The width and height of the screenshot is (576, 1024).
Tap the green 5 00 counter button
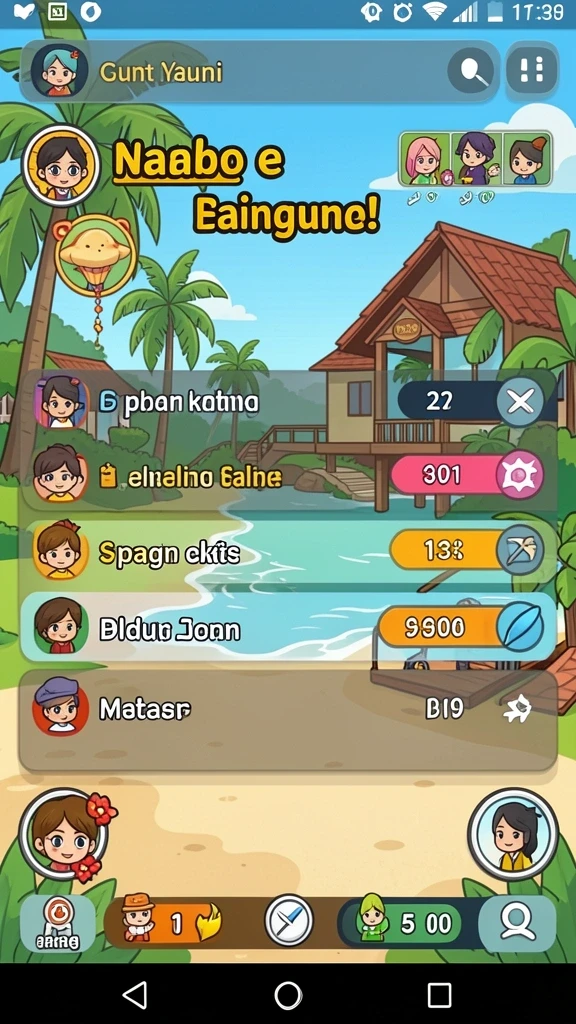coord(413,923)
